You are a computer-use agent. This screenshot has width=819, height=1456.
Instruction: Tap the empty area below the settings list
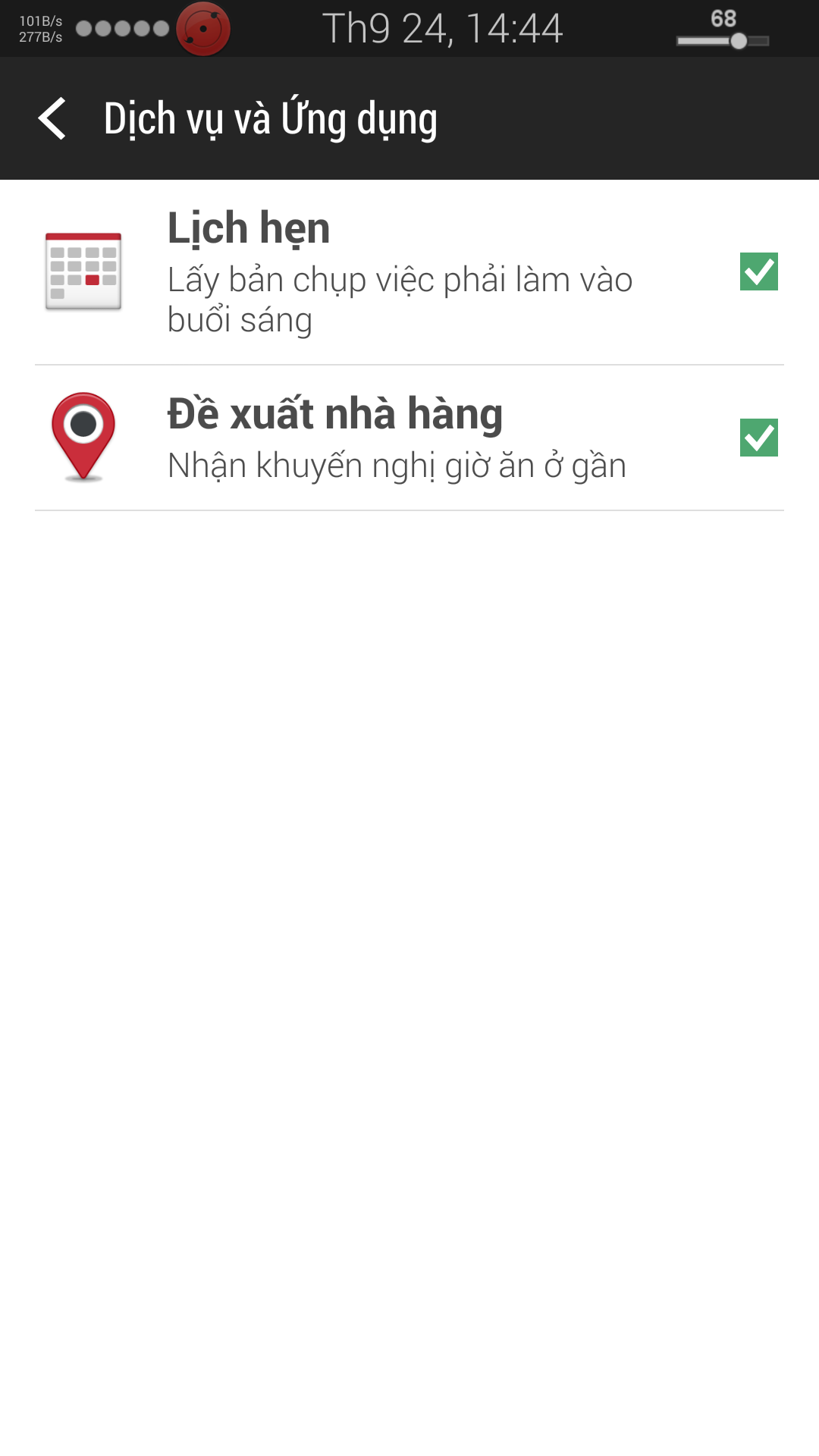click(x=409, y=910)
